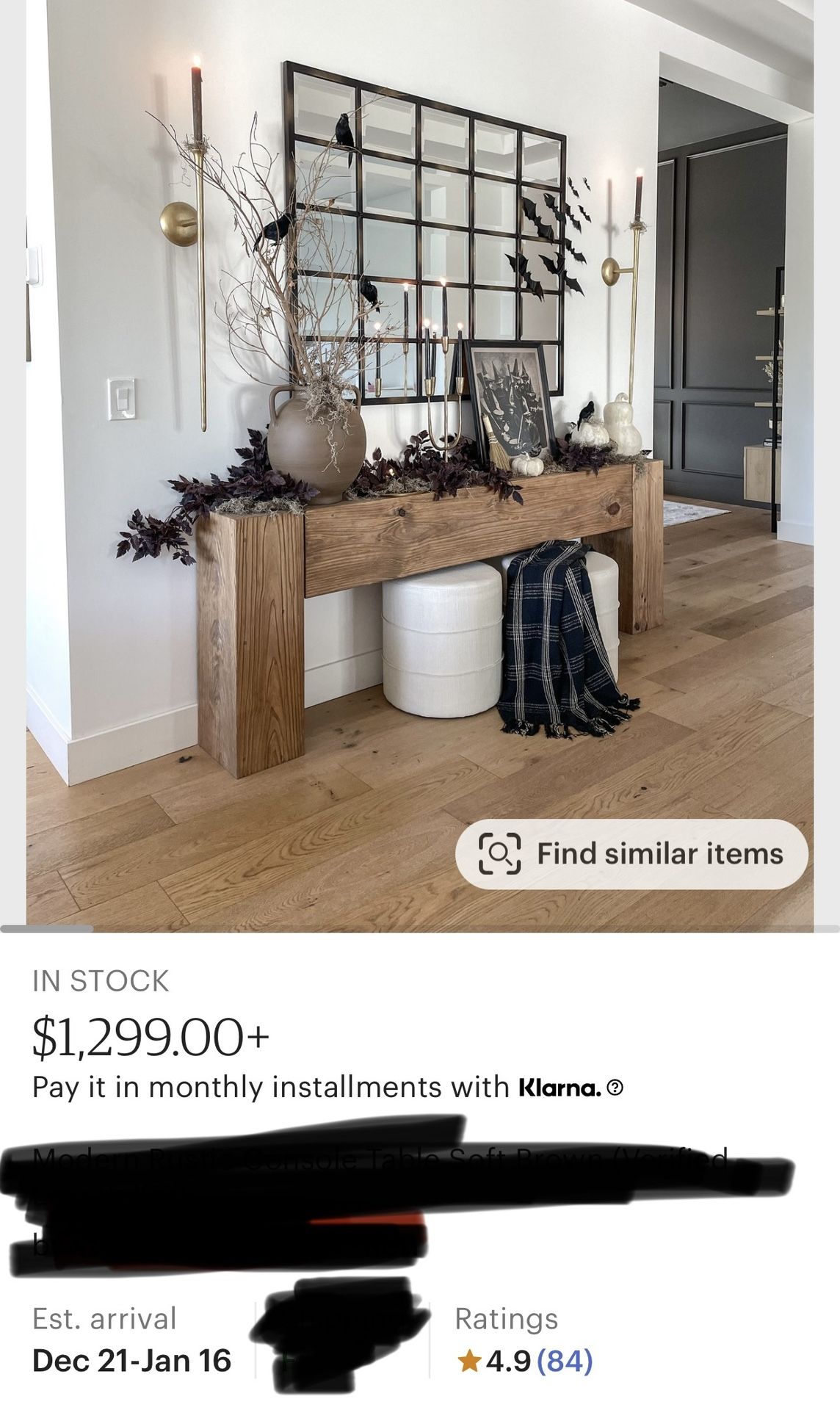Tap Find similar items button

(631, 853)
